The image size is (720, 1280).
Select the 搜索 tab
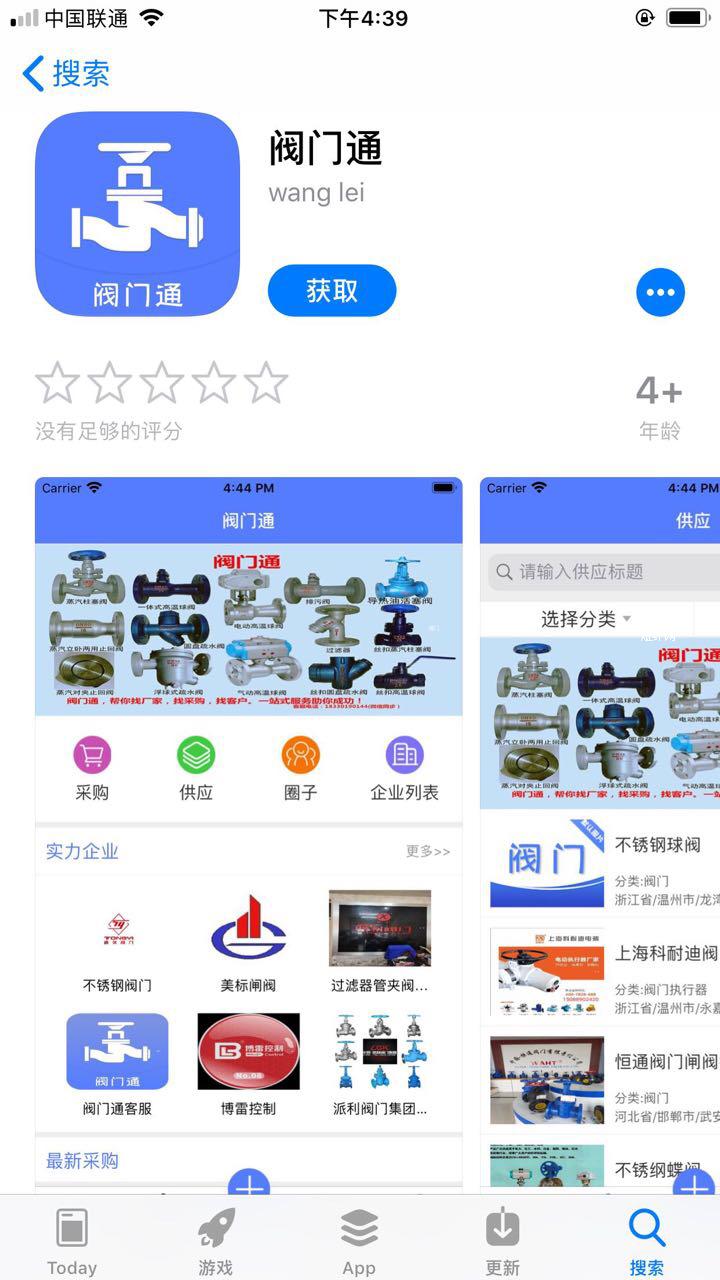[646, 1240]
